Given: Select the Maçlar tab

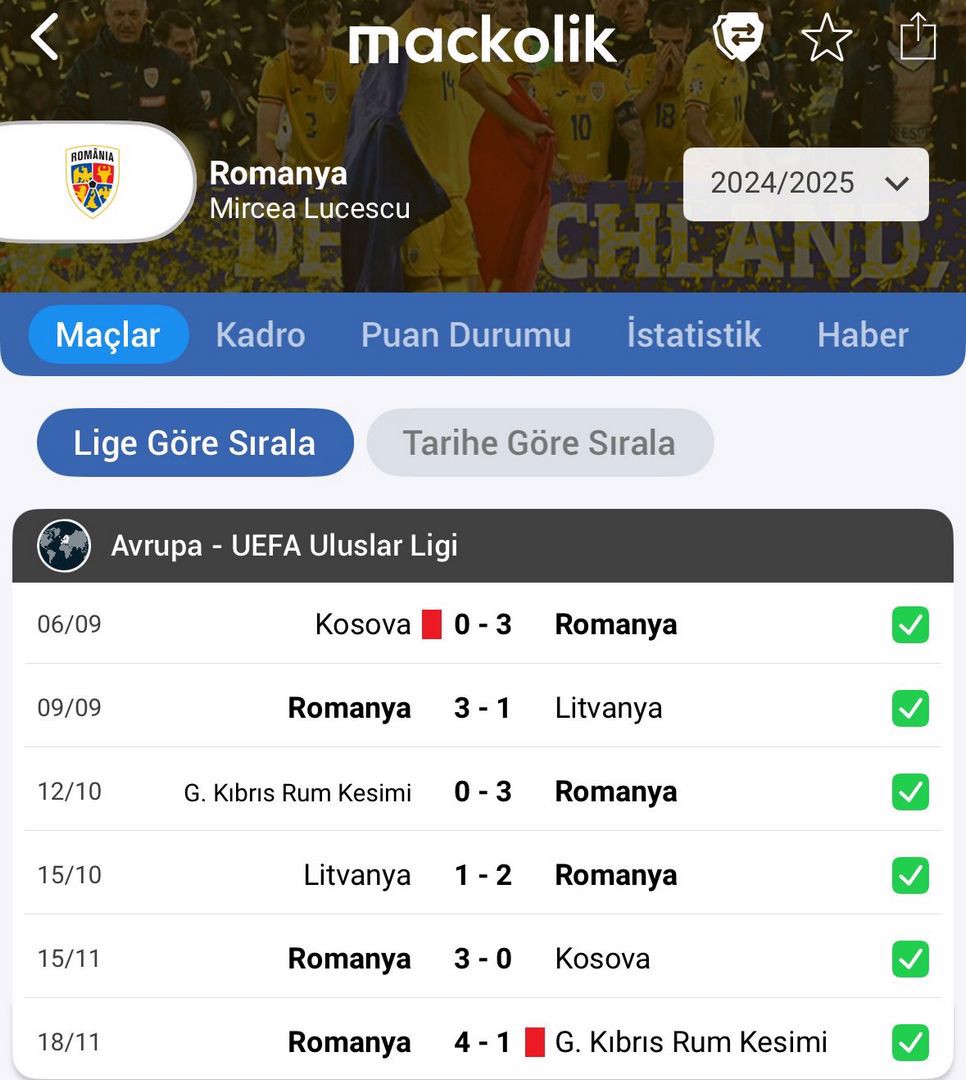Looking at the screenshot, I should [108, 335].
